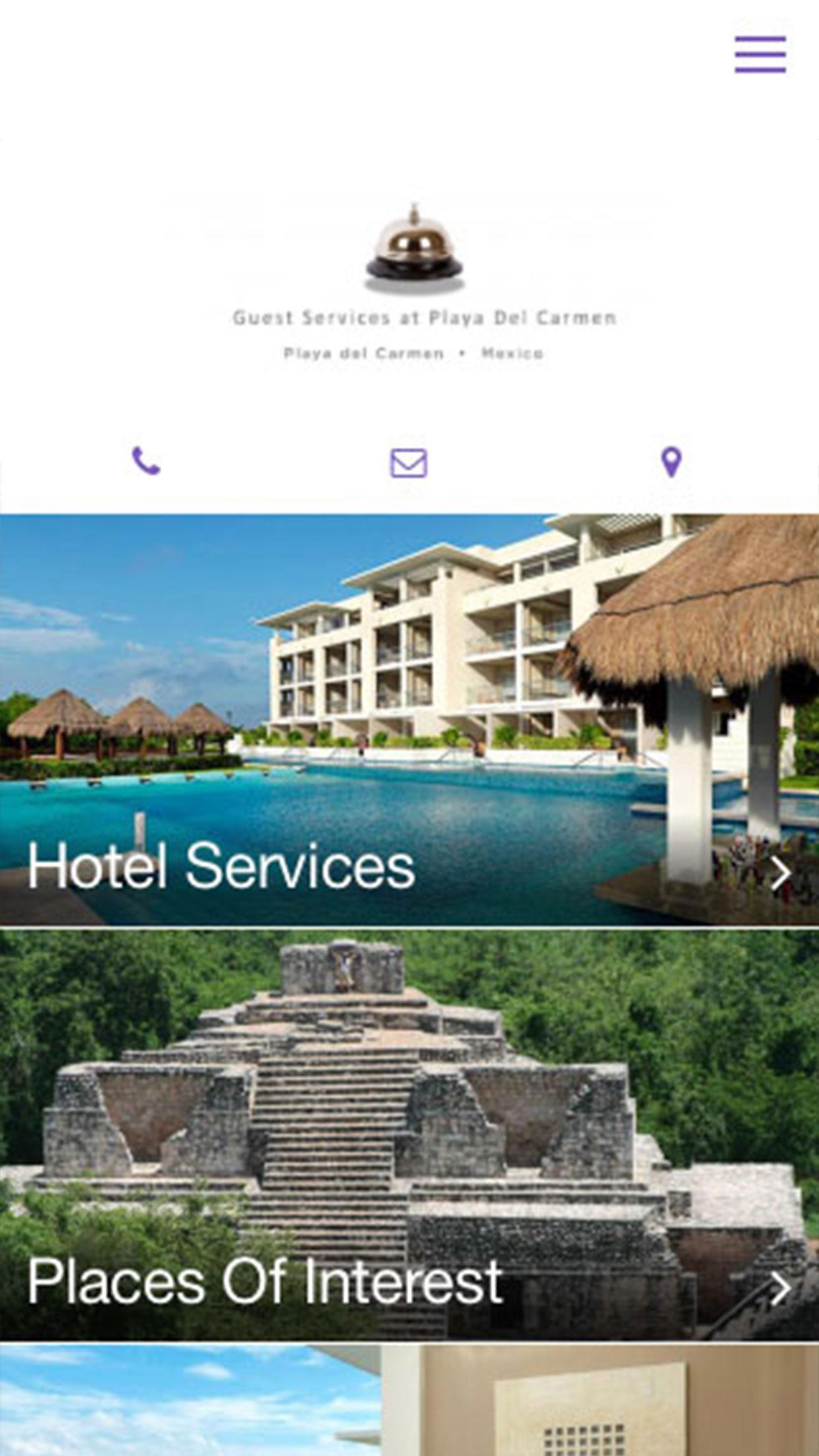This screenshot has width=819, height=1456.
Task: Open the Places Of Interest card
Action: [409, 1135]
